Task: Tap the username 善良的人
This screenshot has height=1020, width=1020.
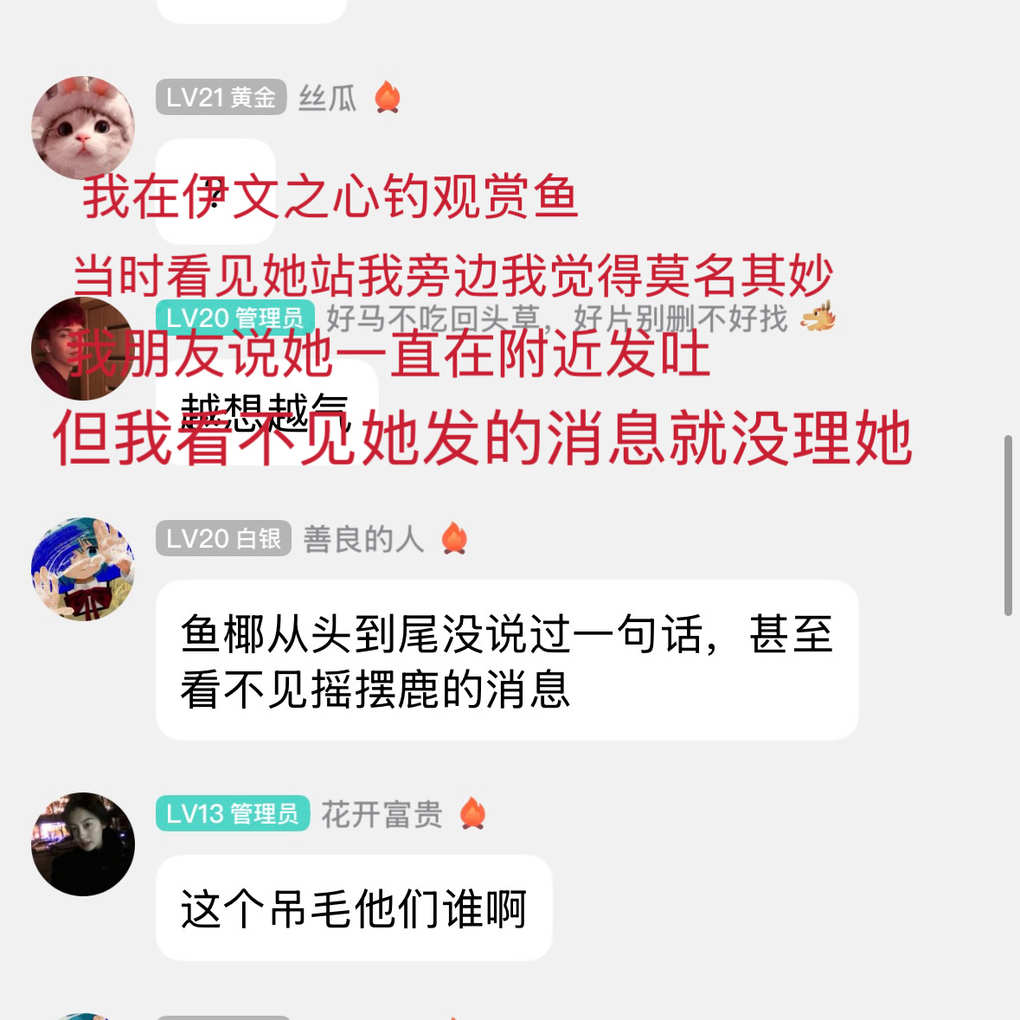Action: point(363,539)
